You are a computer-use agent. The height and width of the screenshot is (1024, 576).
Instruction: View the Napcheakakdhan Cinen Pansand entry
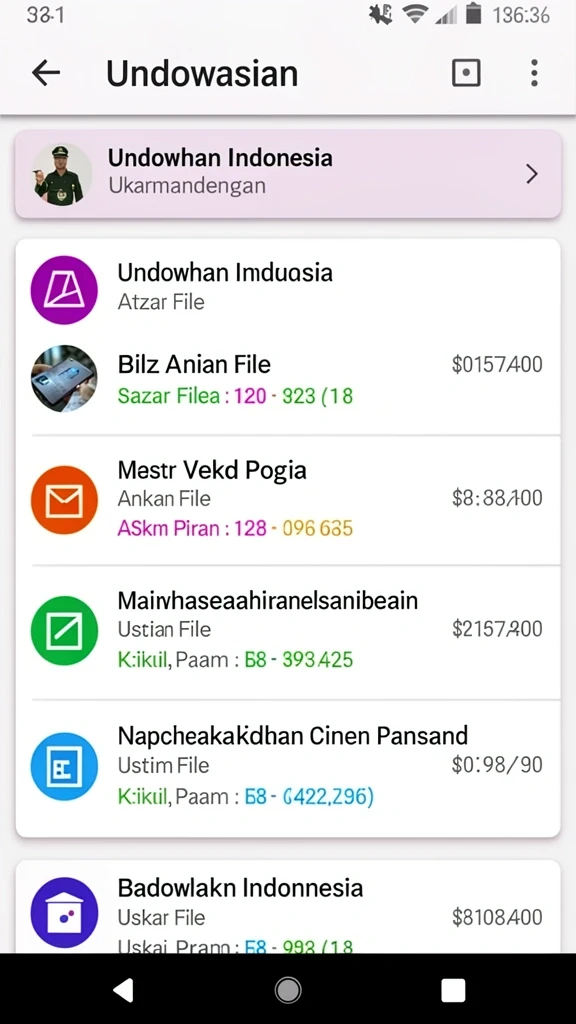click(x=288, y=767)
